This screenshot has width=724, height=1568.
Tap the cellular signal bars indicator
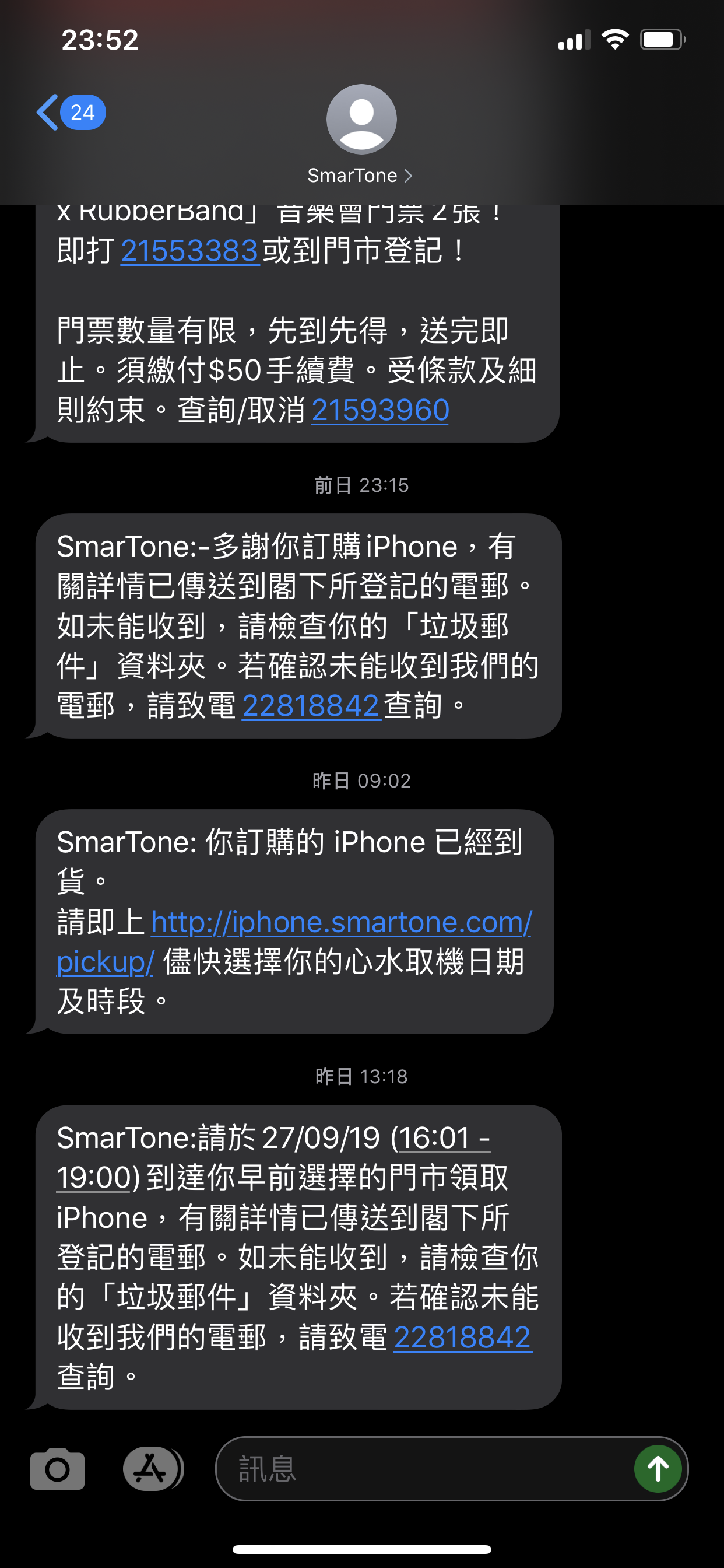point(573,39)
